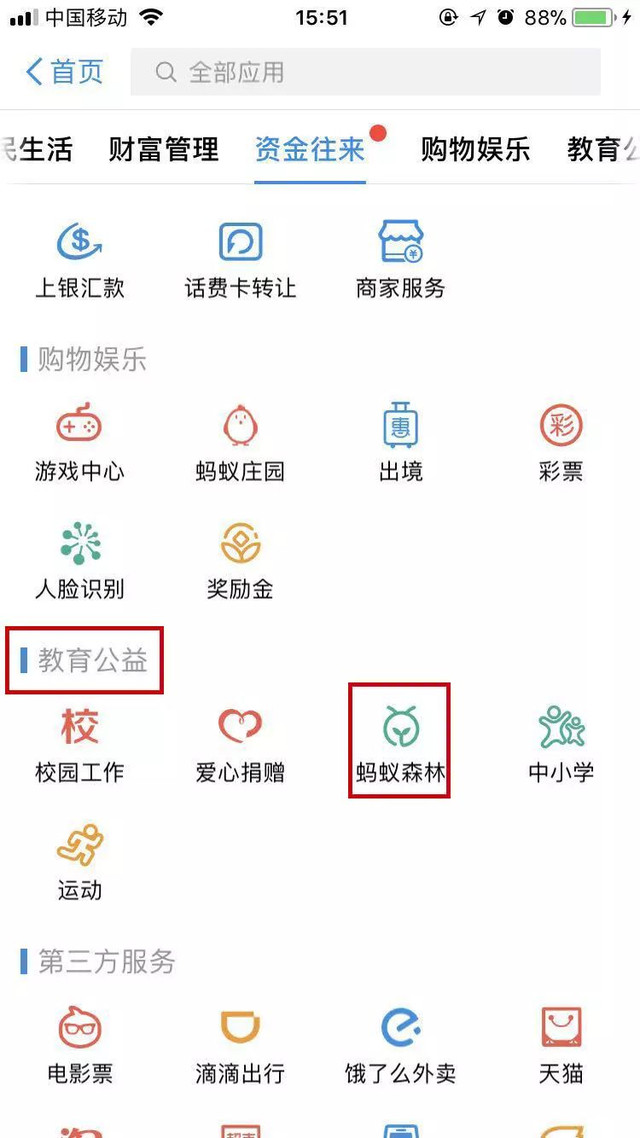
Task: Open 彩票
Action: [560, 443]
